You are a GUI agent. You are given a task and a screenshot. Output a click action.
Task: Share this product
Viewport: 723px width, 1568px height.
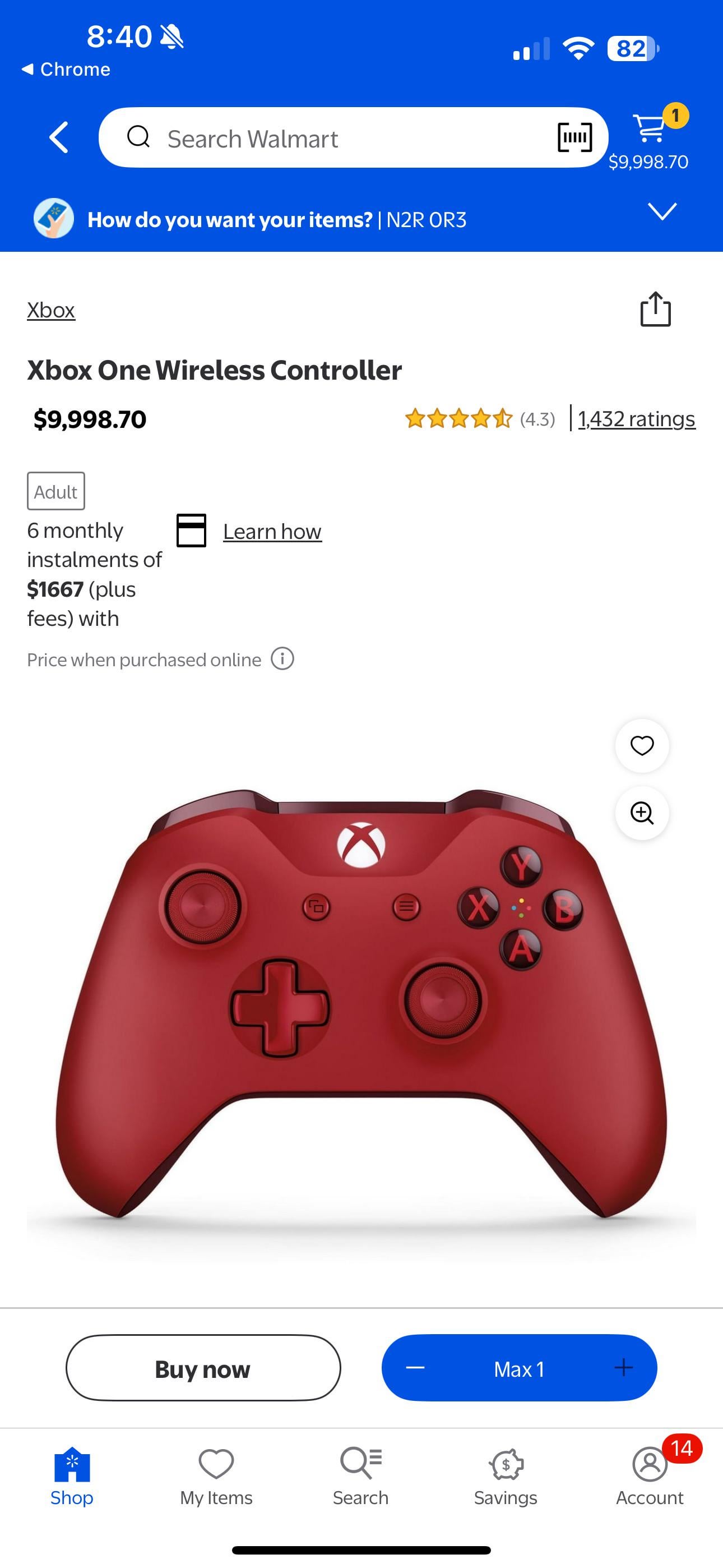[x=655, y=310]
